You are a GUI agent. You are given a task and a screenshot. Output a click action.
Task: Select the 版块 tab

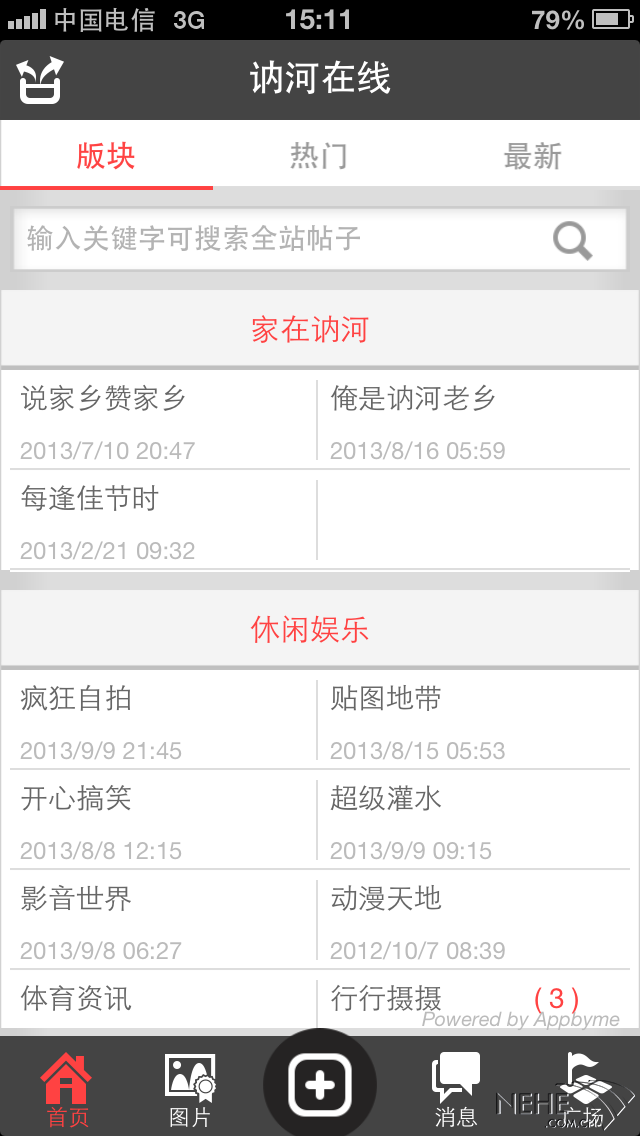(106, 156)
